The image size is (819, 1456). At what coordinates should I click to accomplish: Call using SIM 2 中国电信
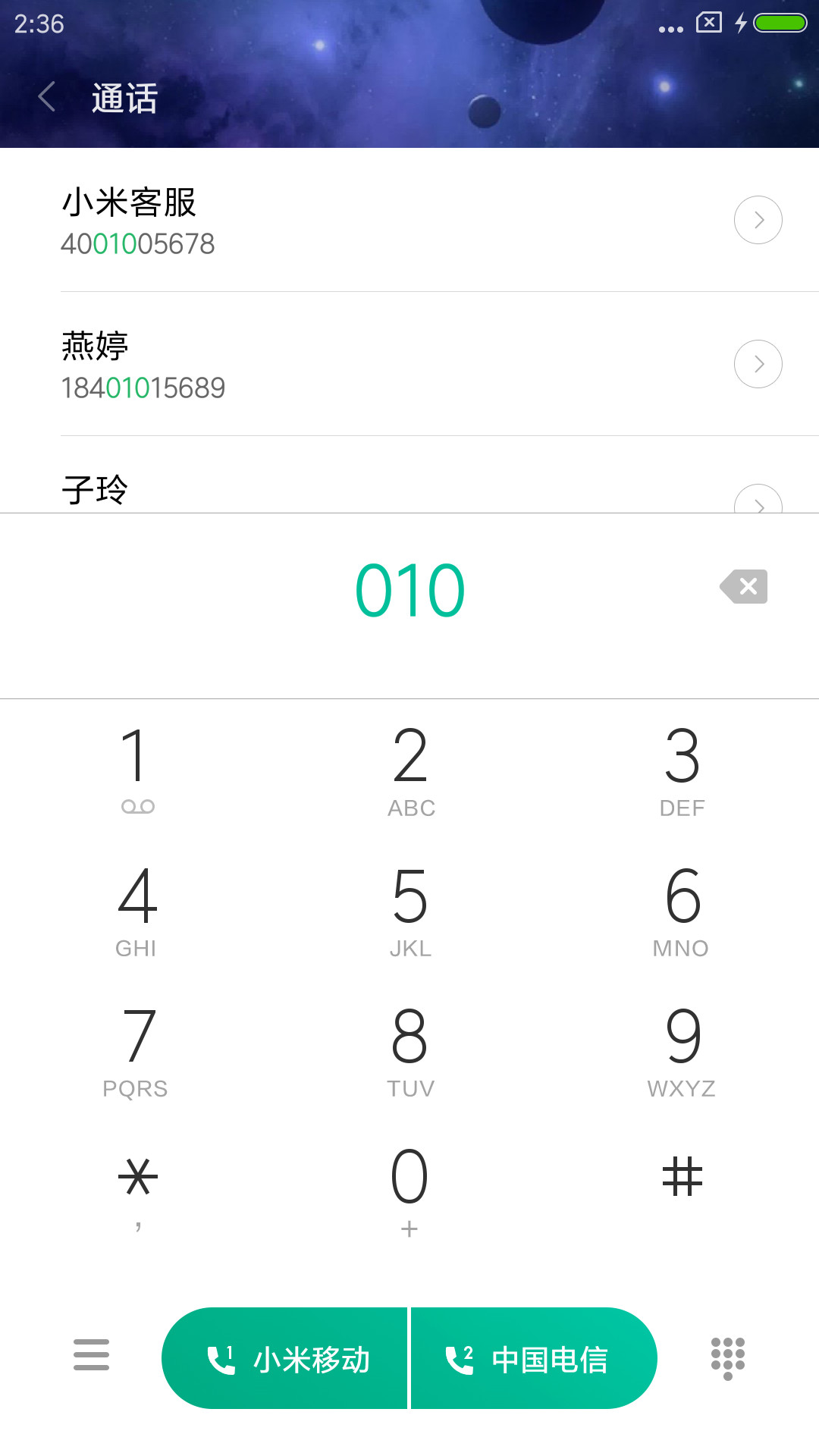click(x=534, y=1358)
